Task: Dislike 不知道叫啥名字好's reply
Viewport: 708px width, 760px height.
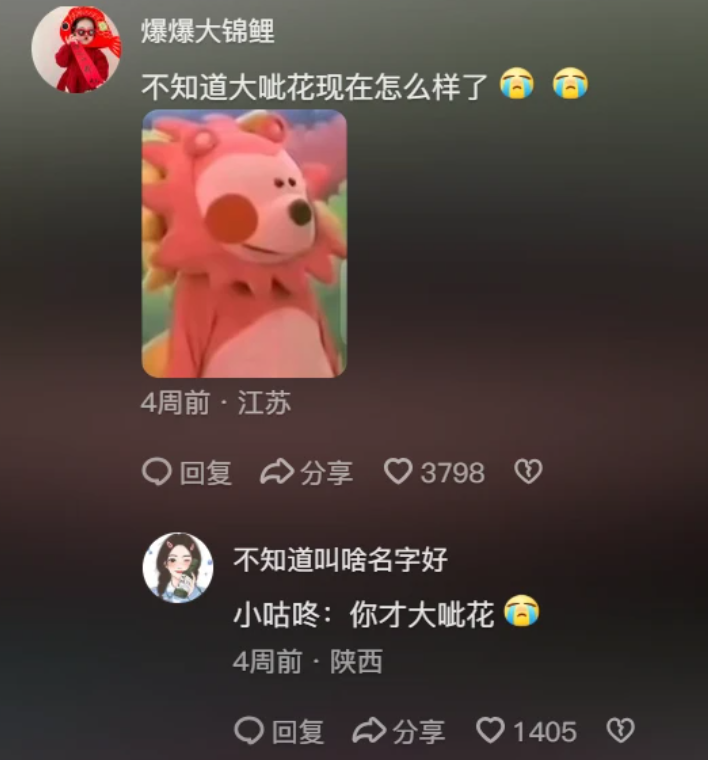Action: point(620,731)
